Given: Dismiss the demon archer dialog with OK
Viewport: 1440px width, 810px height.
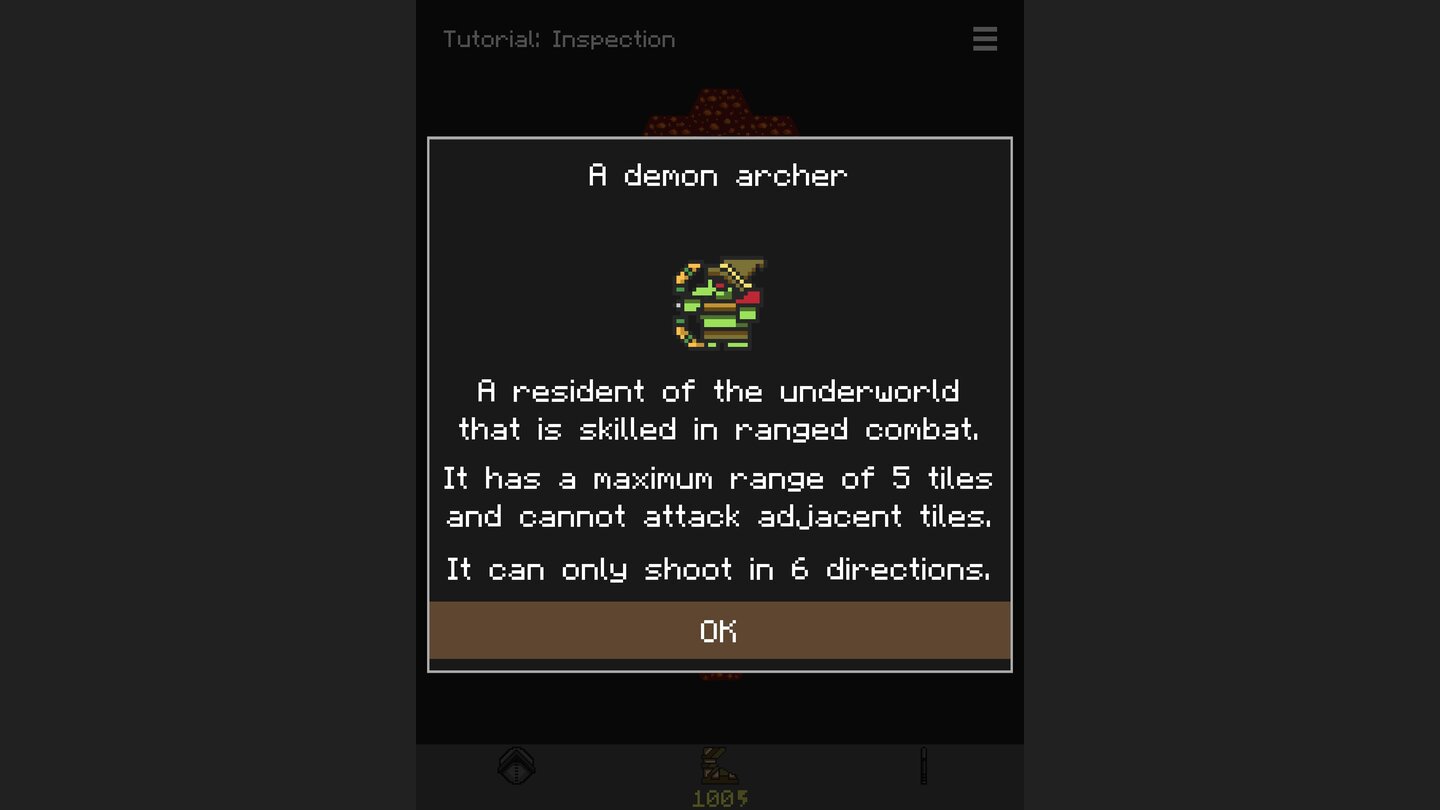Looking at the screenshot, I should [x=719, y=631].
